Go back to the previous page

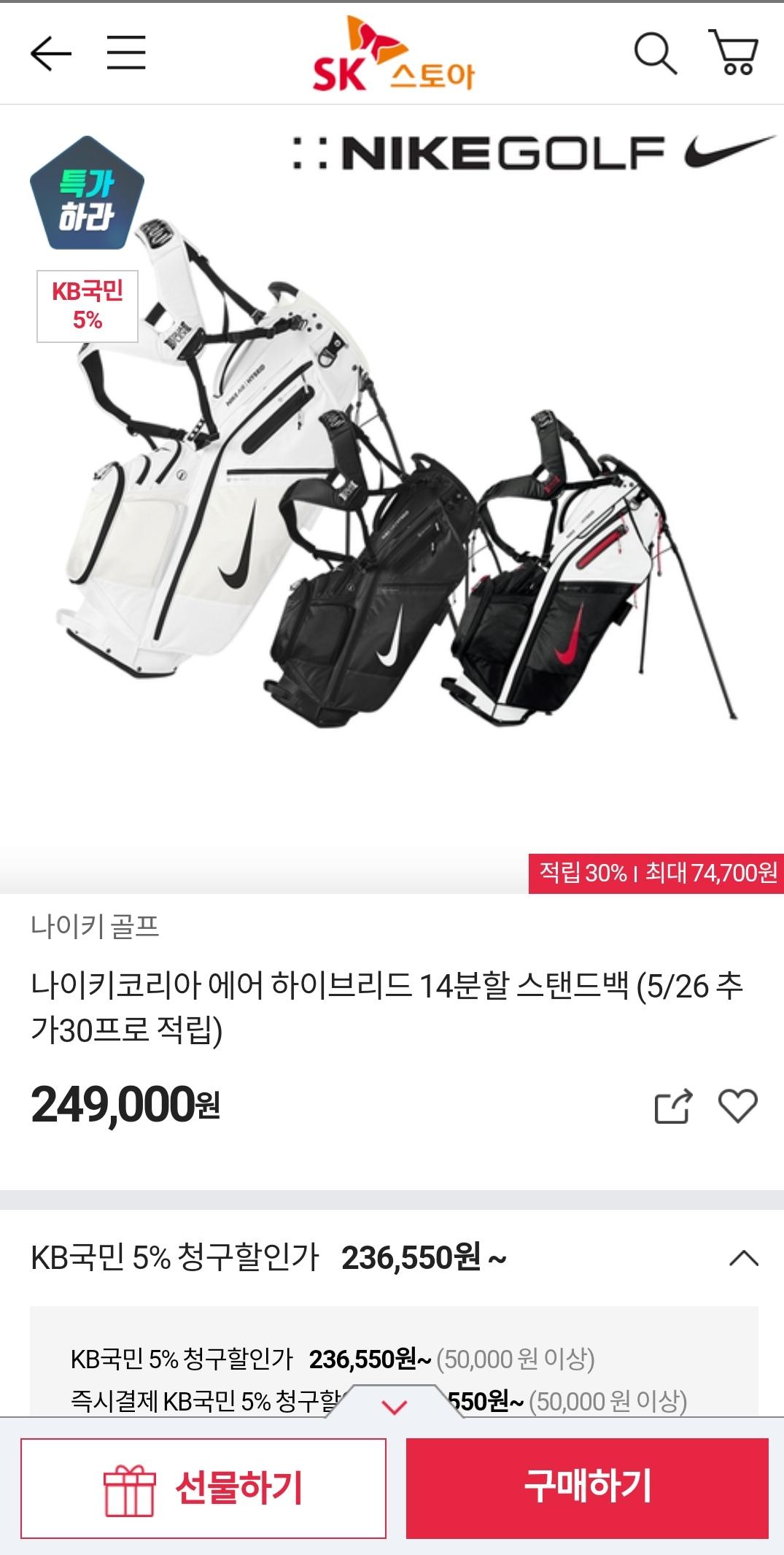point(50,53)
